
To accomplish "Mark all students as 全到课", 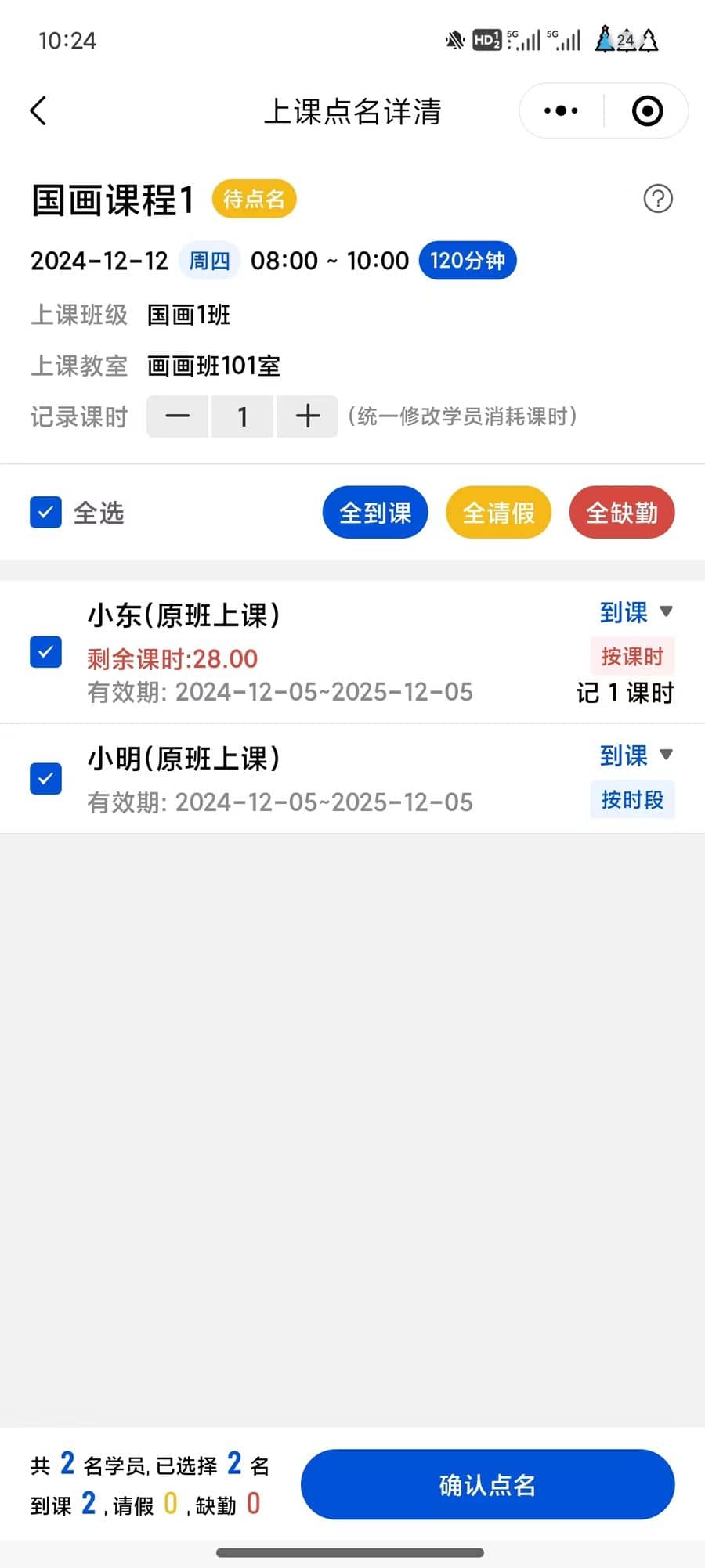I will (375, 513).
